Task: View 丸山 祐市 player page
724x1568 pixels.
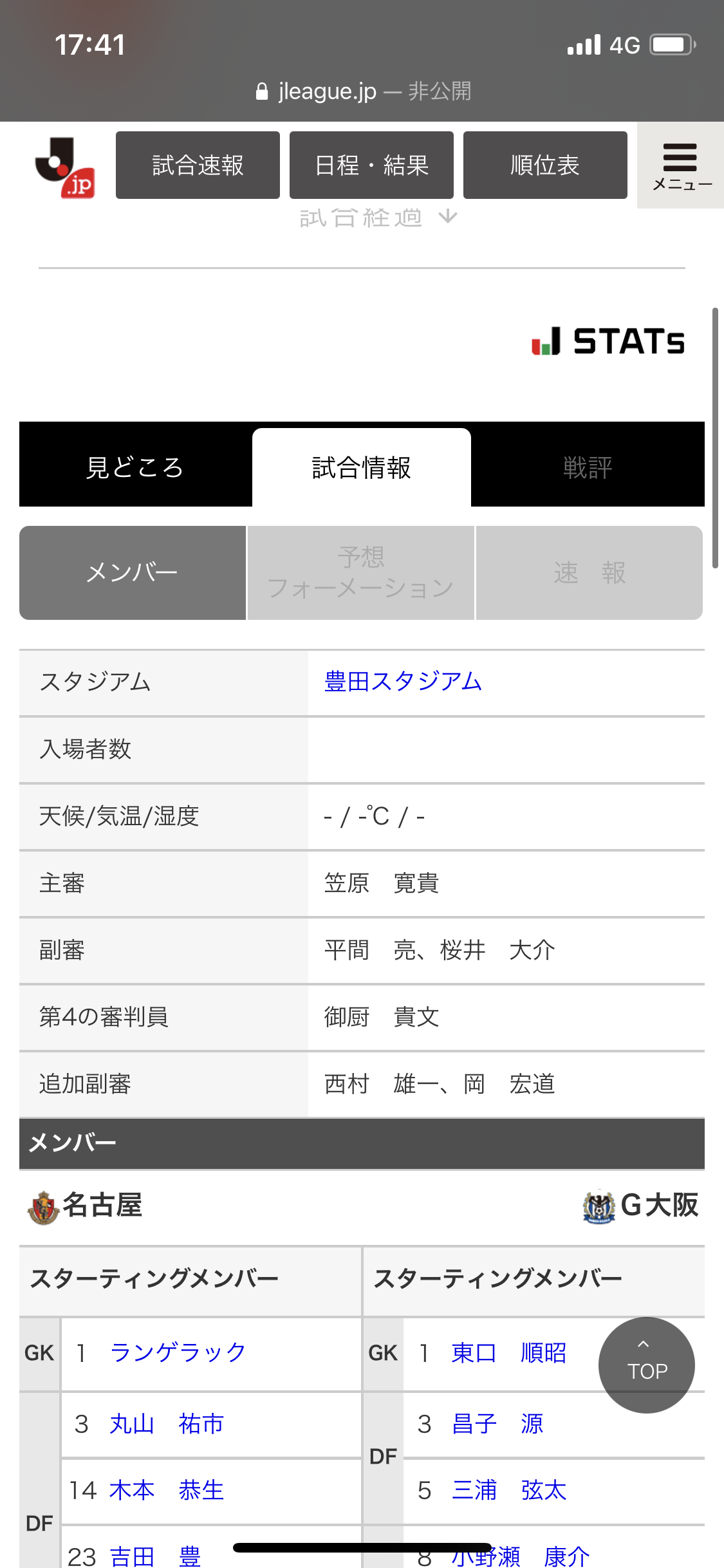Action: tap(167, 1424)
